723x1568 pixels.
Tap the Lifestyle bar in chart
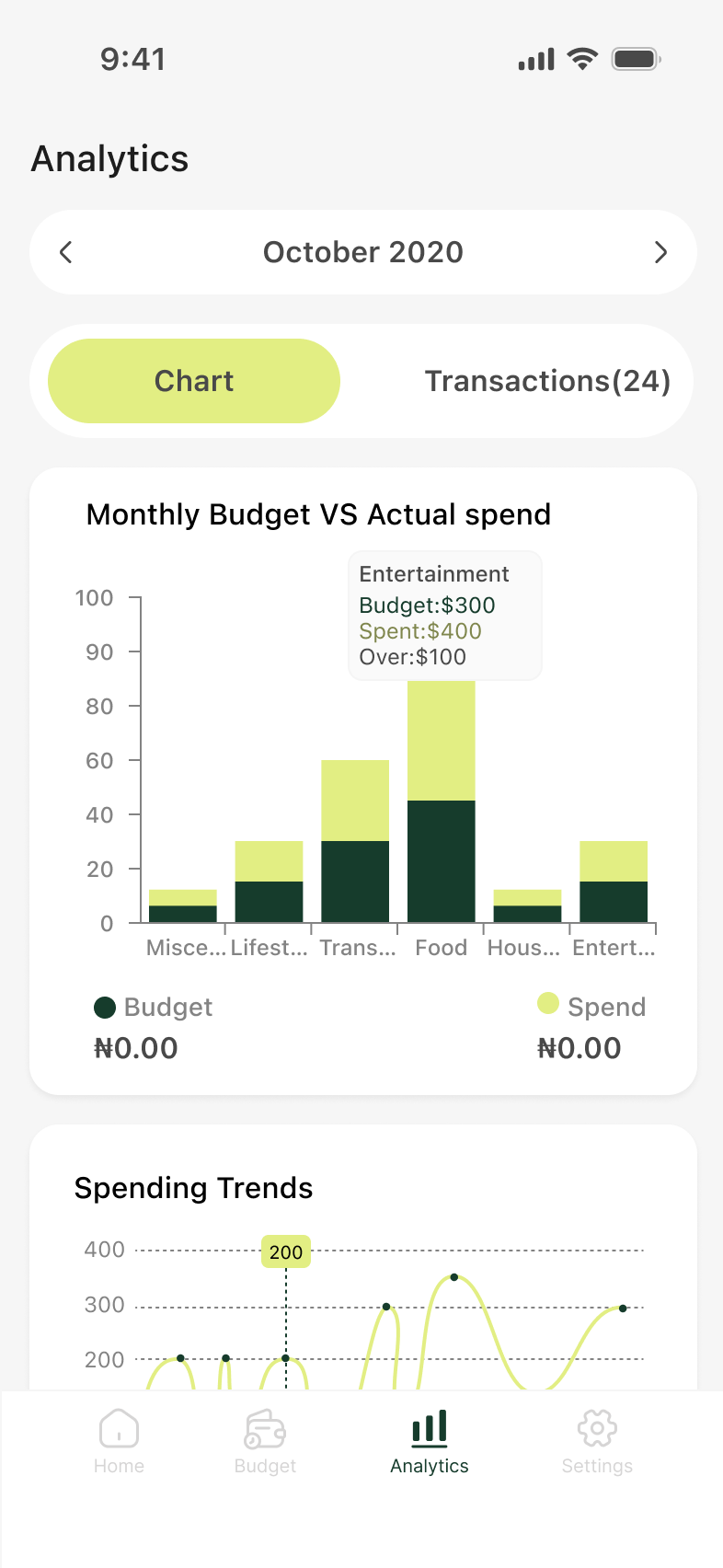(x=269, y=883)
